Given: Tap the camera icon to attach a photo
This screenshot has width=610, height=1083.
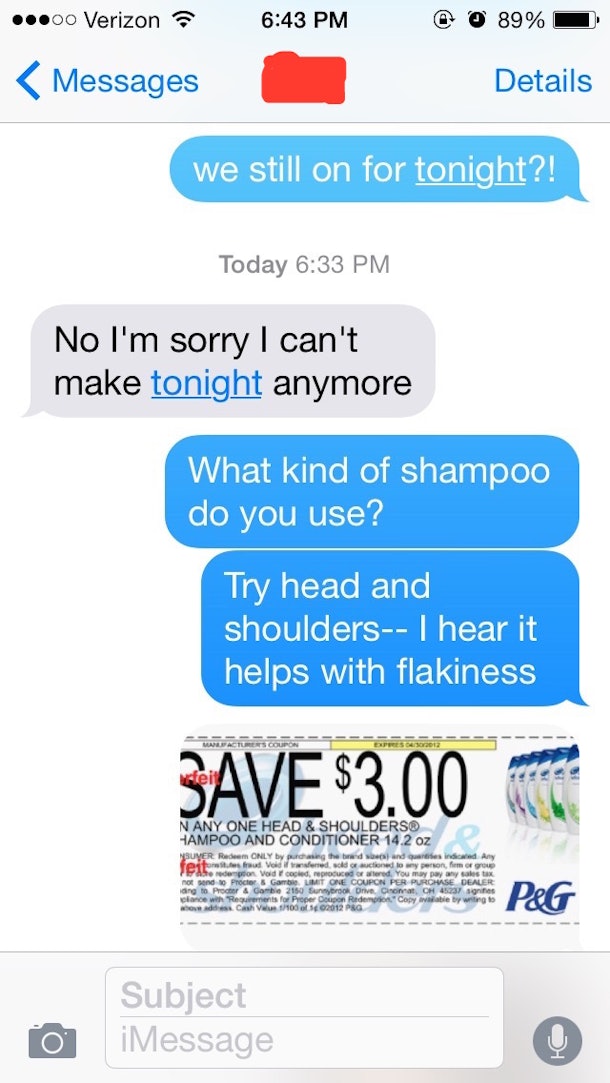Looking at the screenshot, I should [x=52, y=1039].
